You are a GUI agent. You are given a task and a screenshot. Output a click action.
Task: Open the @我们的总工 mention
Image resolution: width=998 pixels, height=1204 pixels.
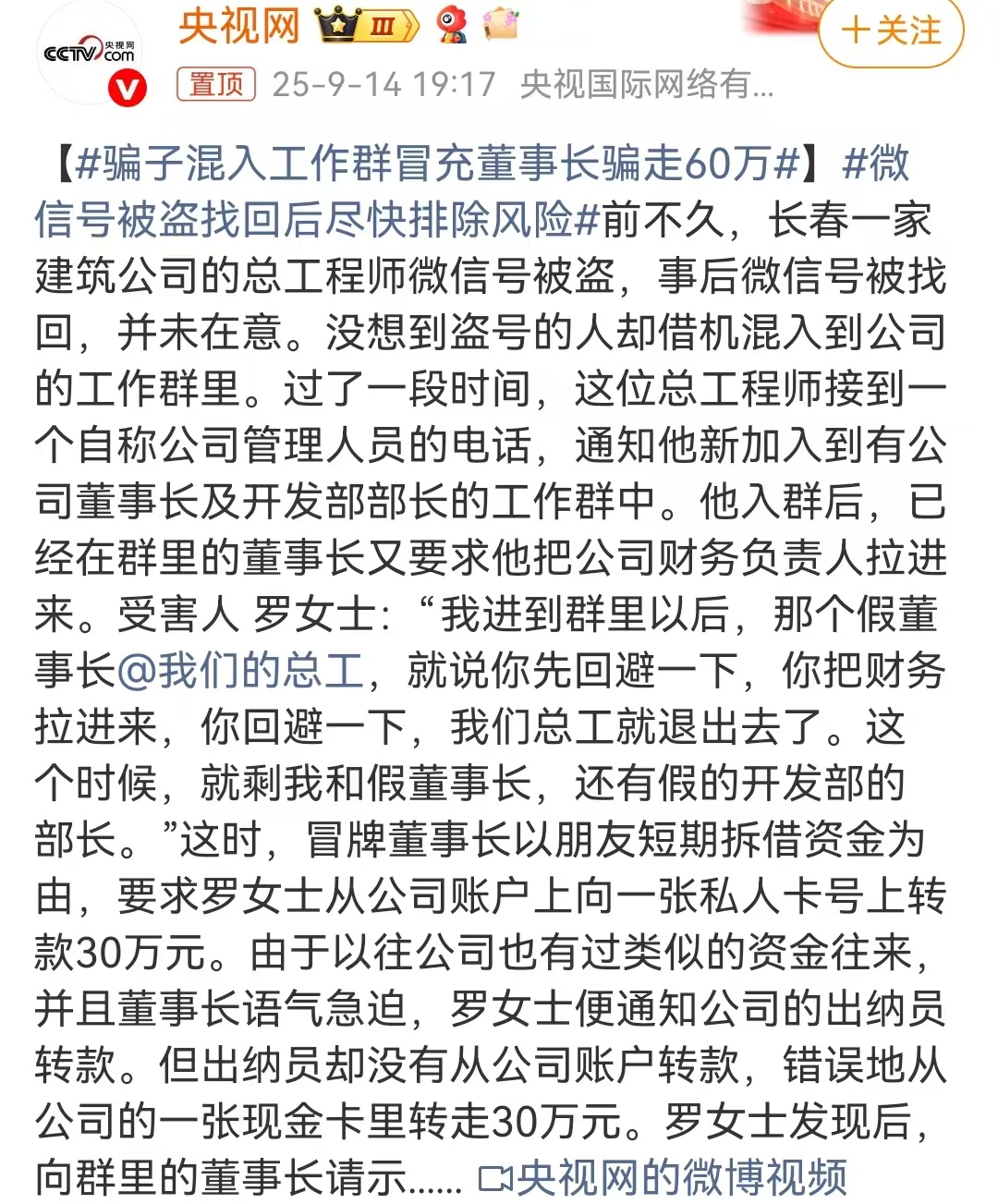(240, 671)
